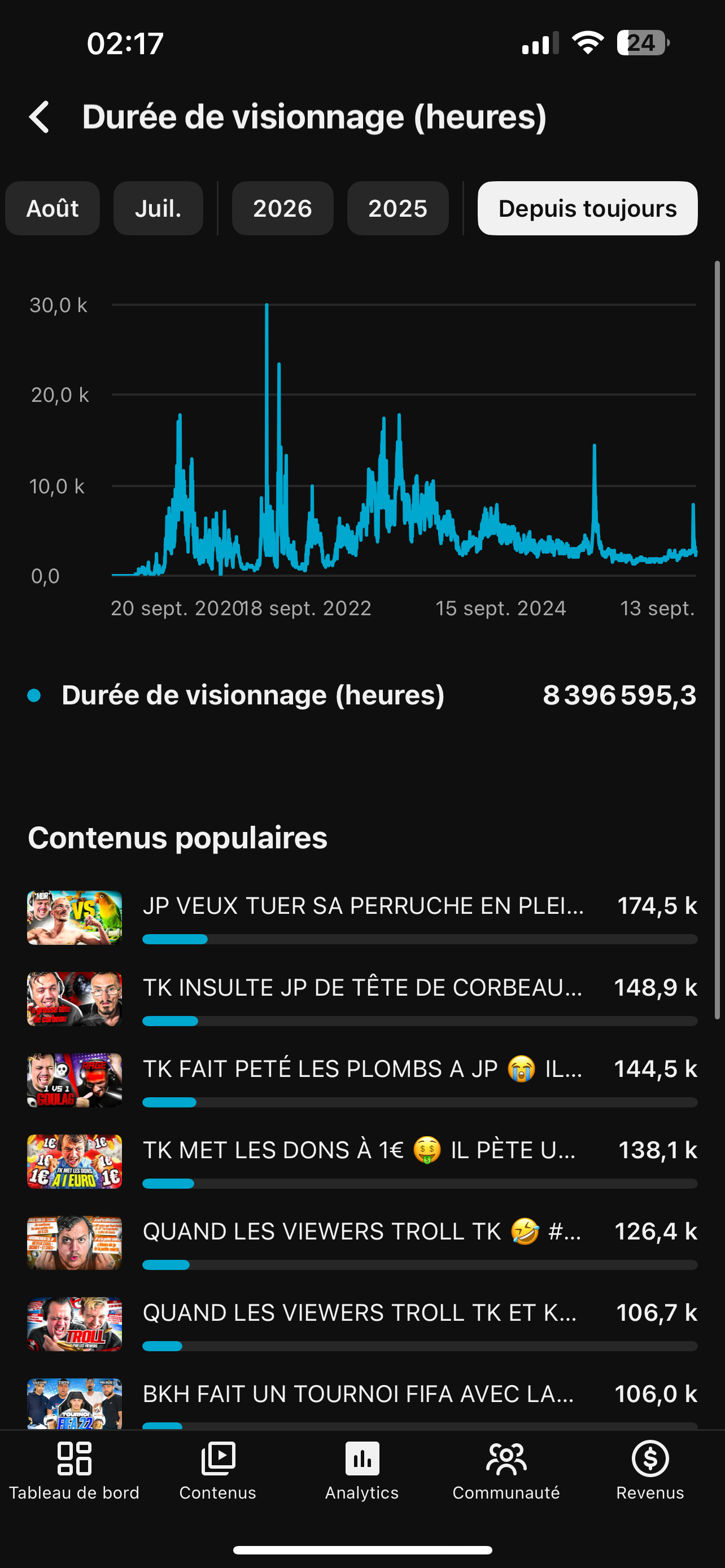Open TK FAIT PETÉ LES PLOMBS A JP video
The height and width of the screenshot is (1568, 725).
362,1080
